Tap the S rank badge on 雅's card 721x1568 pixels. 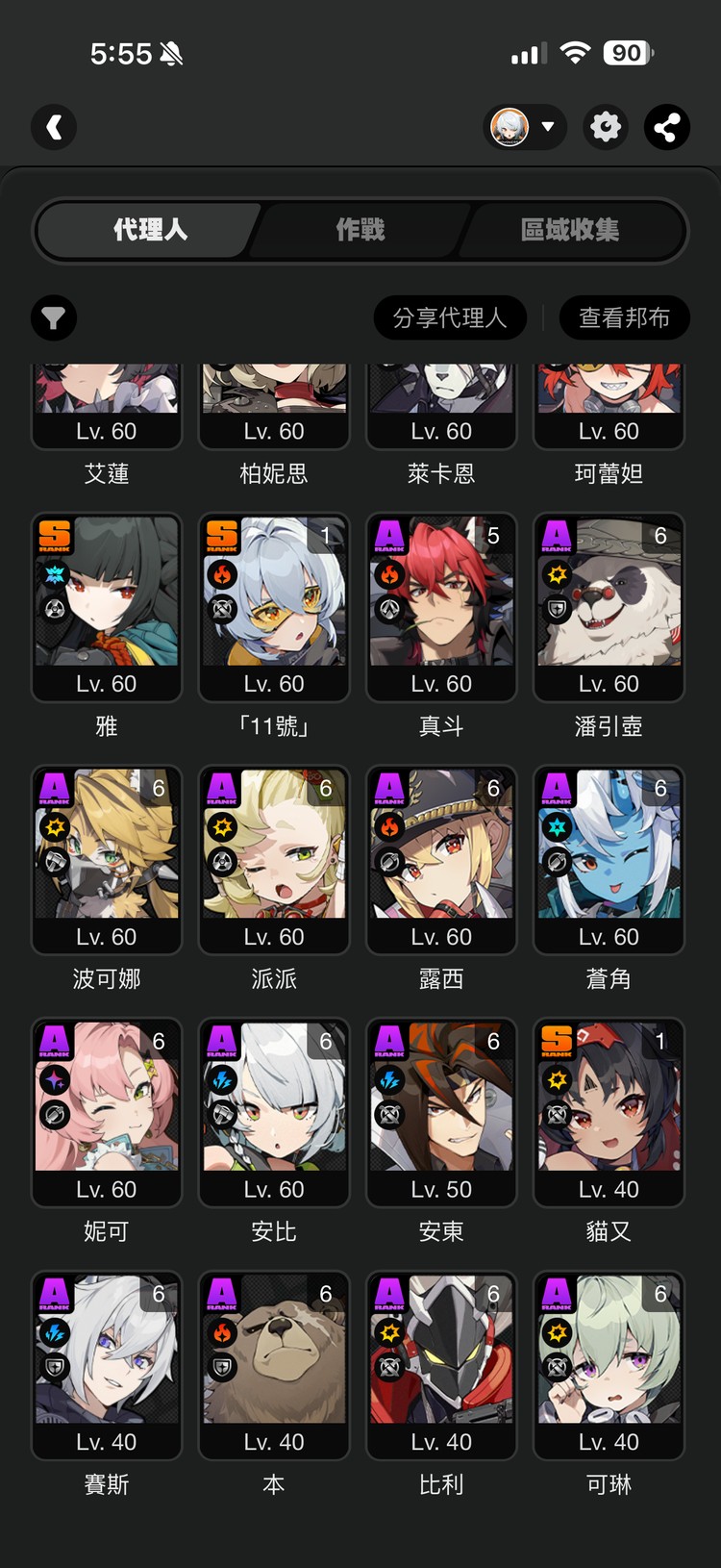[x=55, y=537]
